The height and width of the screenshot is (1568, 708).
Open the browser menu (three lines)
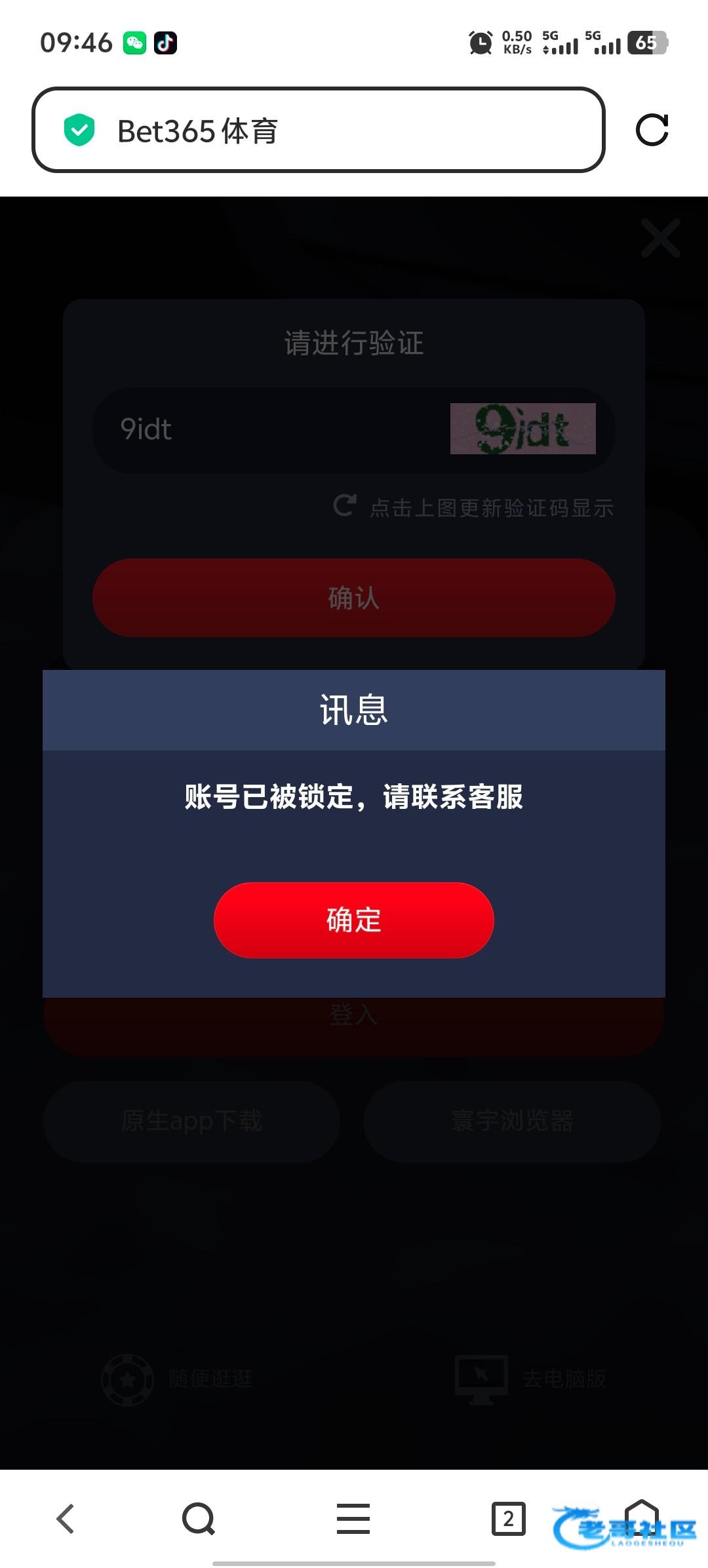[x=353, y=1518]
